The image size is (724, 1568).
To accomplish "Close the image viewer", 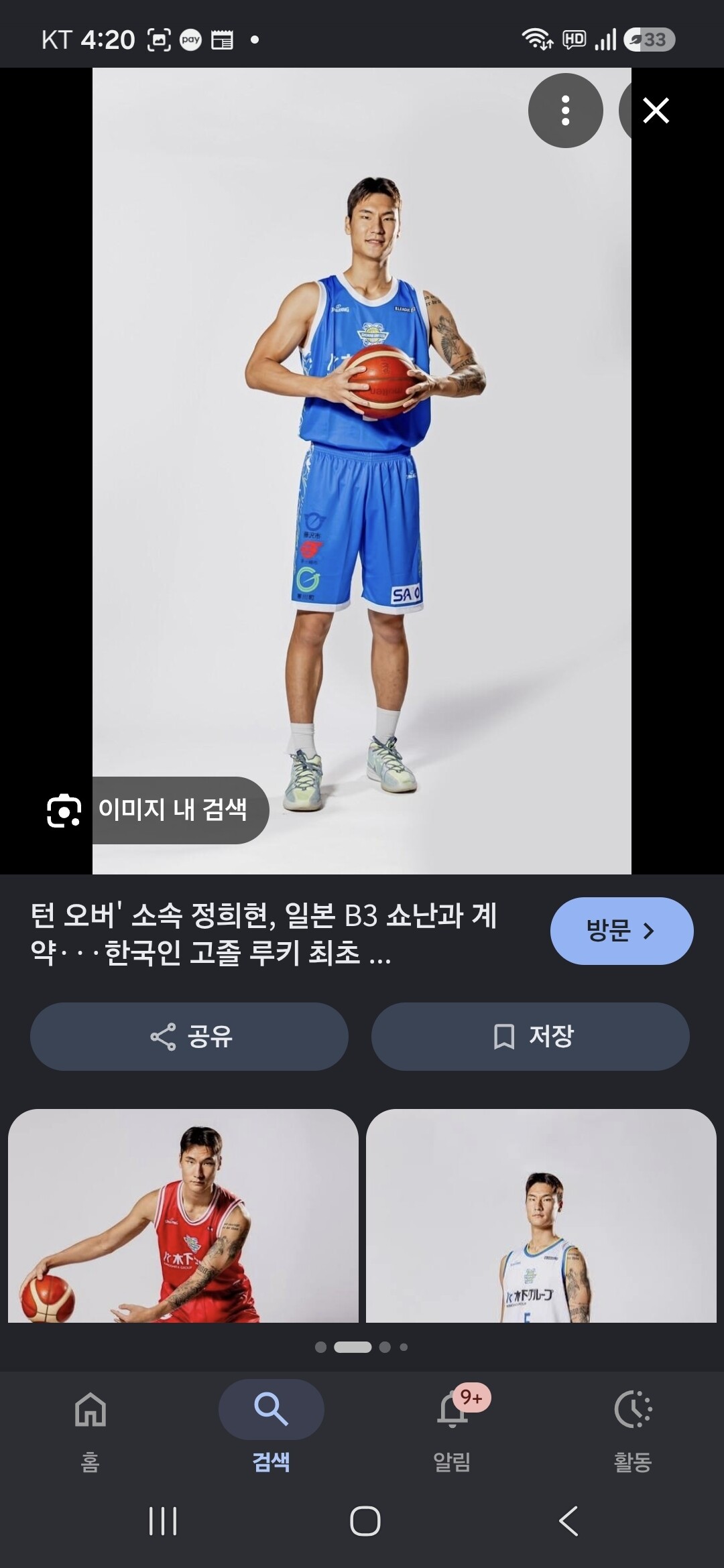I will pos(656,111).
